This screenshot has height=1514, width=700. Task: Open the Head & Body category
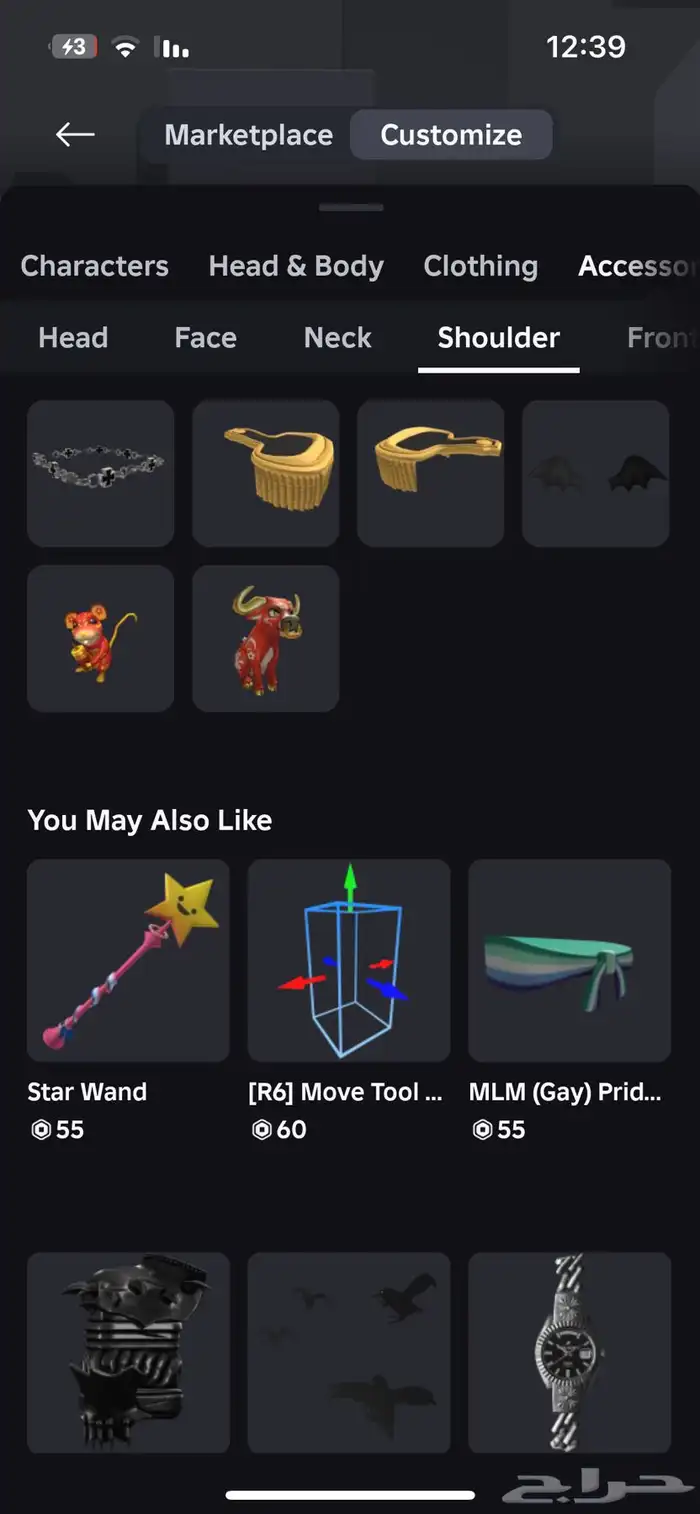tap(296, 266)
